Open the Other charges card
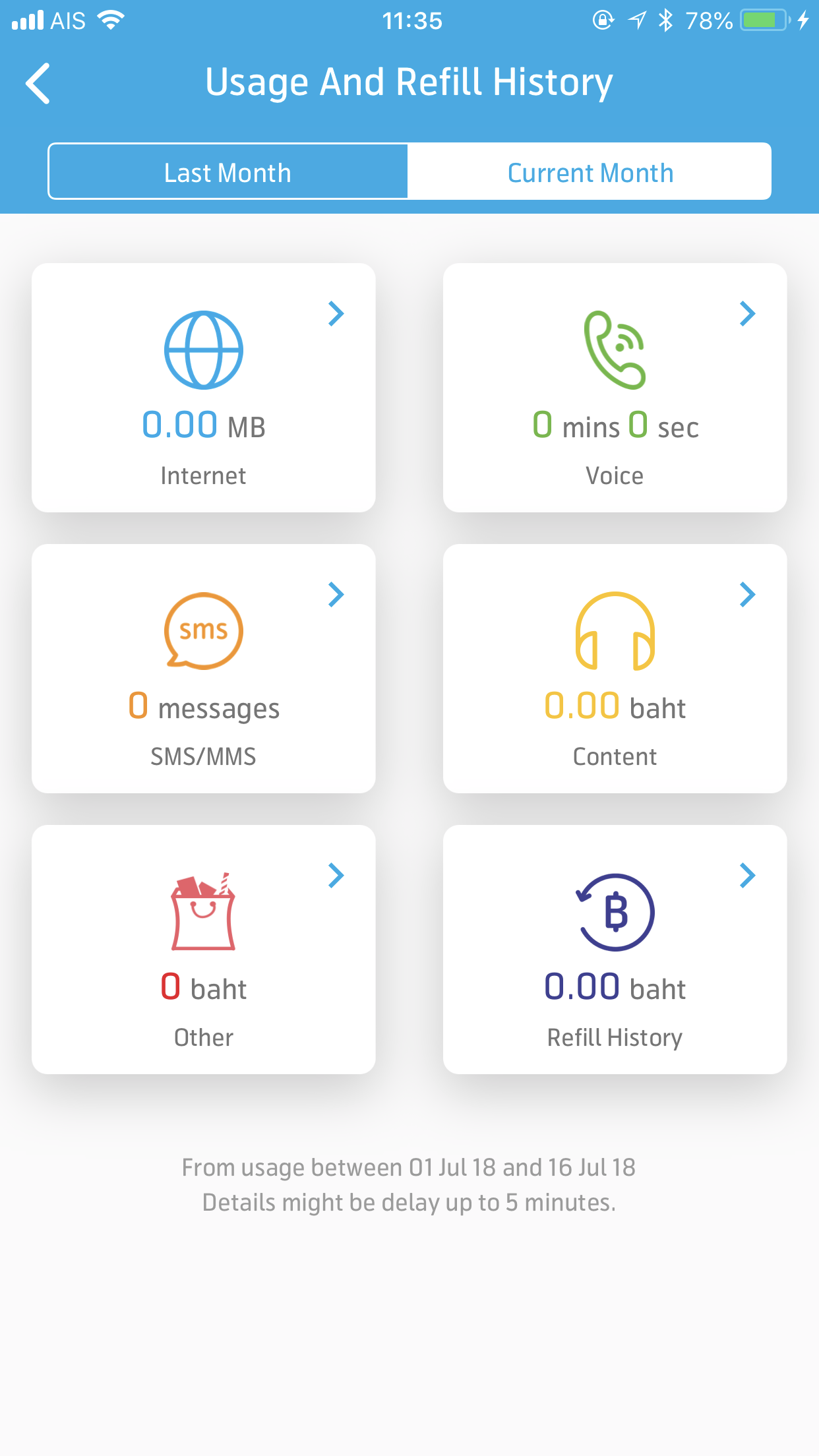The width and height of the screenshot is (819, 1456). point(204,950)
